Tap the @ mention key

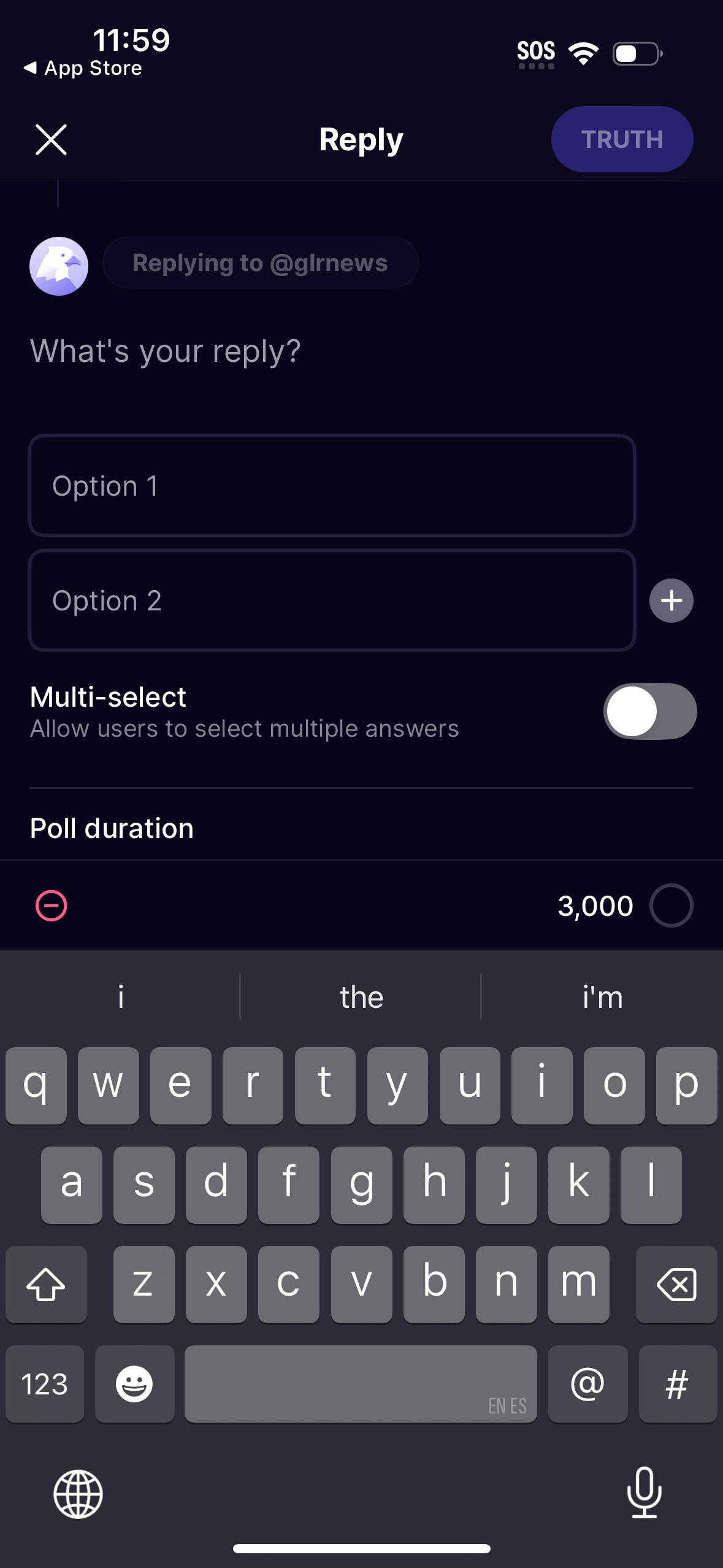(x=587, y=1384)
